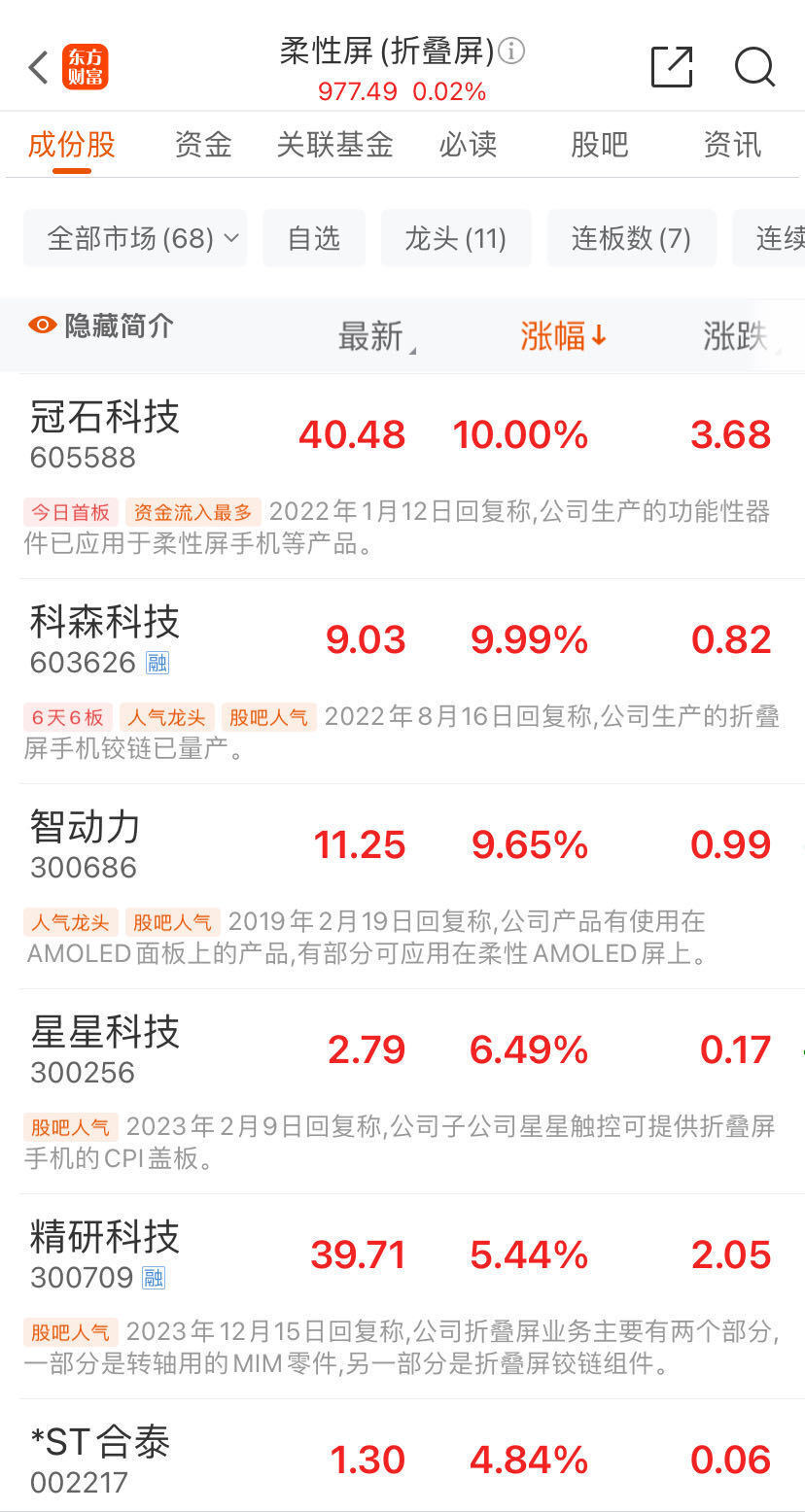Tap the 今日首板 badge on 冠石科技
Screen dimensions: 805x1512
[70, 510]
